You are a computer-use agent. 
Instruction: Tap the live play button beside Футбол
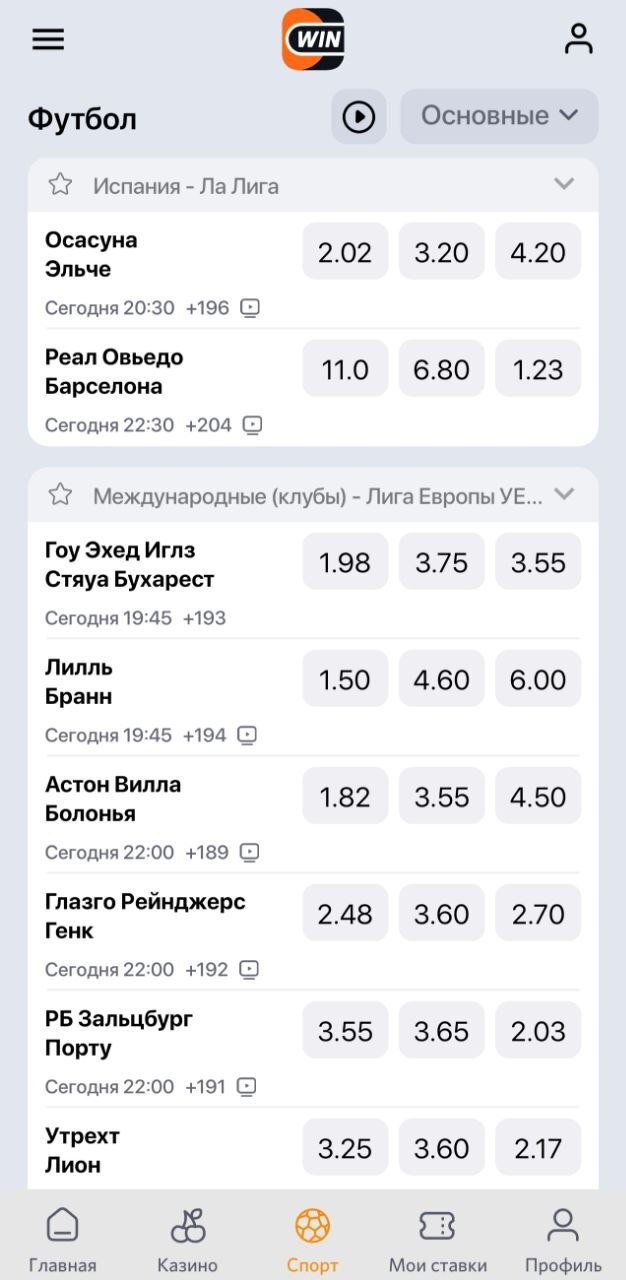click(x=358, y=117)
